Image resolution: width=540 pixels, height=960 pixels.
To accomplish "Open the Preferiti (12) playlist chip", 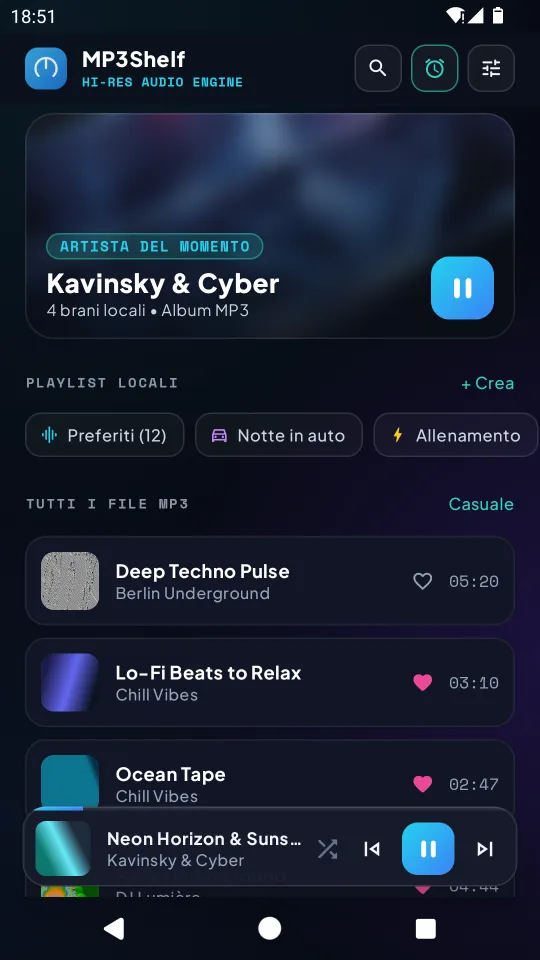I will click(x=105, y=435).
